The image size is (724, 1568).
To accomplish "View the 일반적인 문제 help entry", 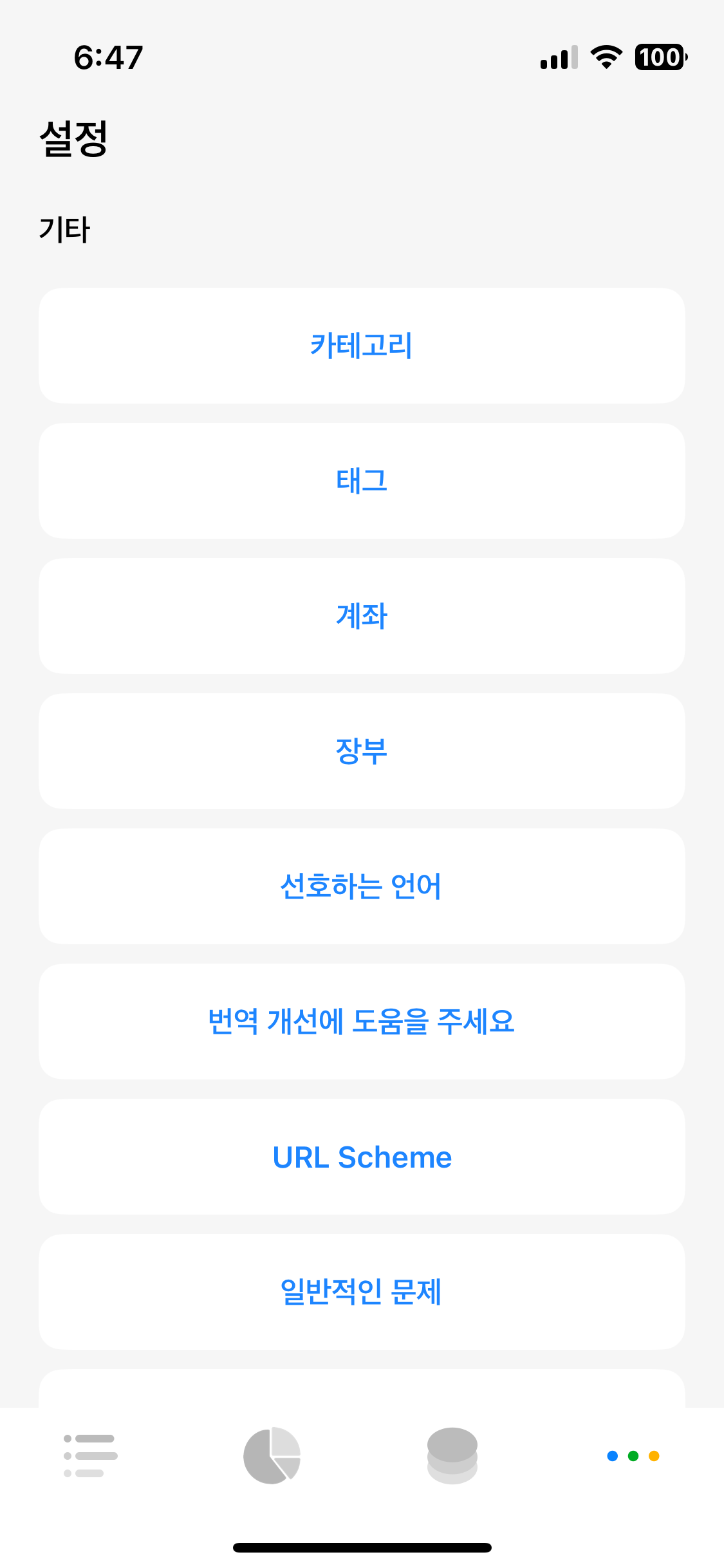I will (x=362, y=1292).
